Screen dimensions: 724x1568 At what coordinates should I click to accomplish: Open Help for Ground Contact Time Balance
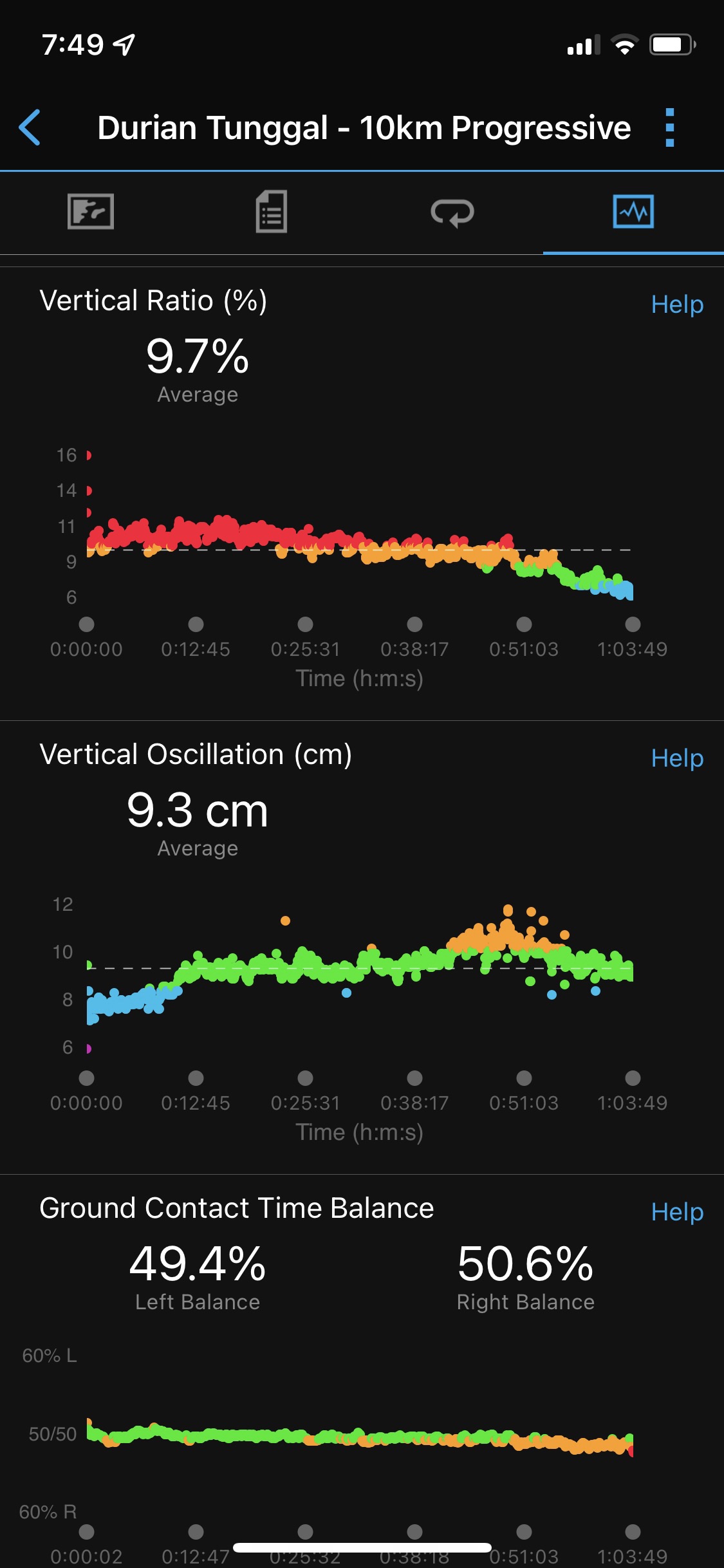pos(676,1212)
